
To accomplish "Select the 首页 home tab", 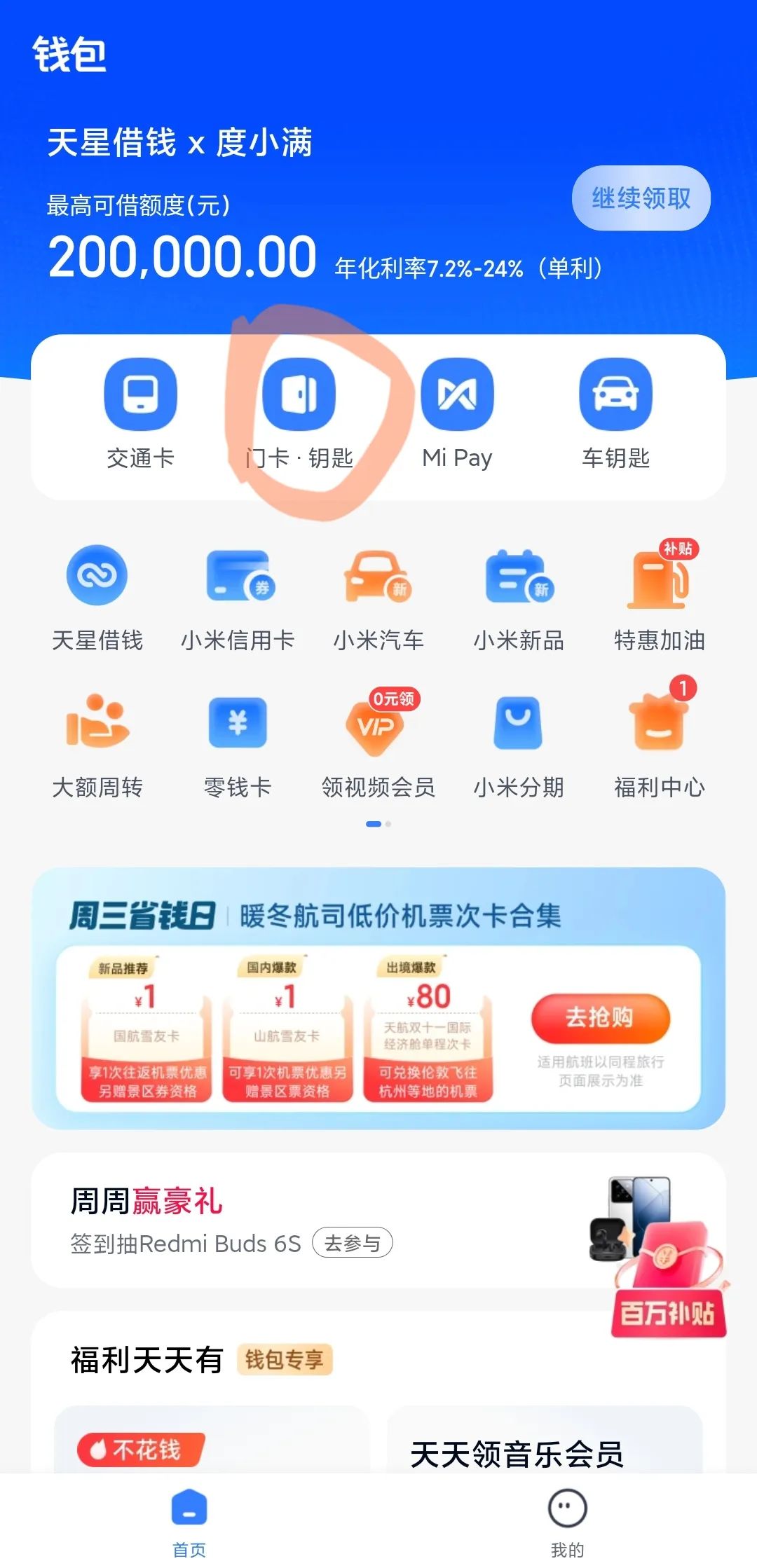I will tap(189, 1527).
